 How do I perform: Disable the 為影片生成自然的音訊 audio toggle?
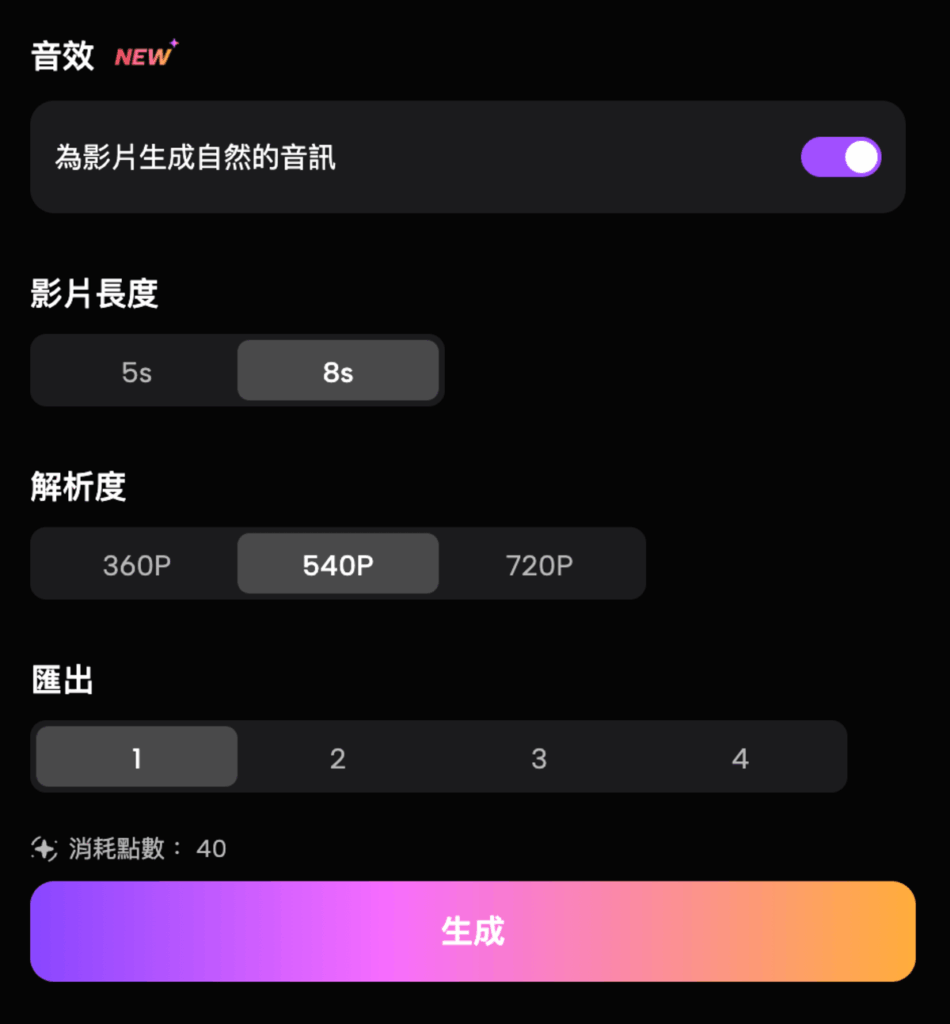coord(840,157)
